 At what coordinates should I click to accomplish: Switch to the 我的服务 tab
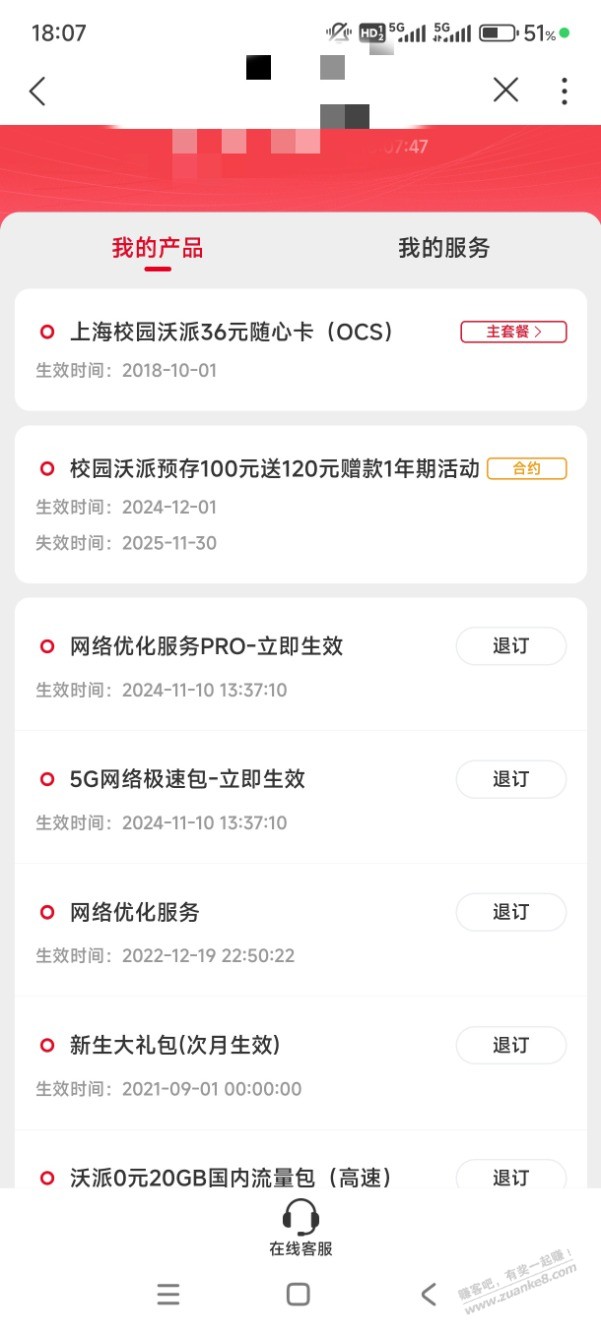[444, 248]
